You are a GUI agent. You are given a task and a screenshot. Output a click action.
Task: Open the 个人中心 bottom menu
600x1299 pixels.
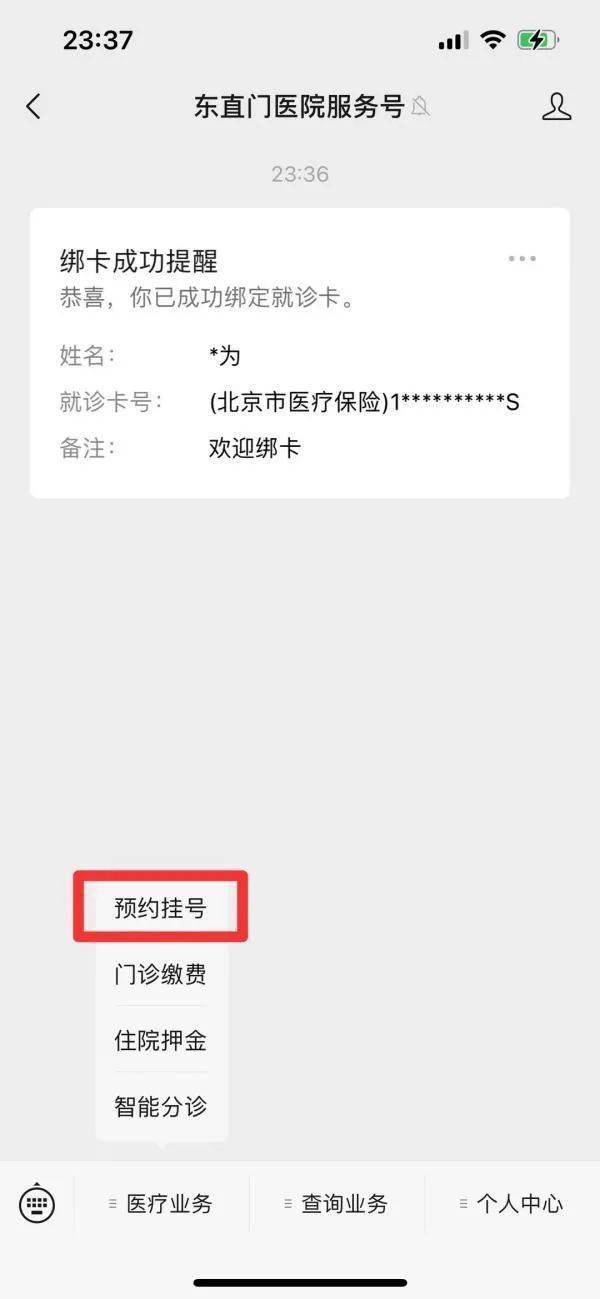coord(512,1204)
